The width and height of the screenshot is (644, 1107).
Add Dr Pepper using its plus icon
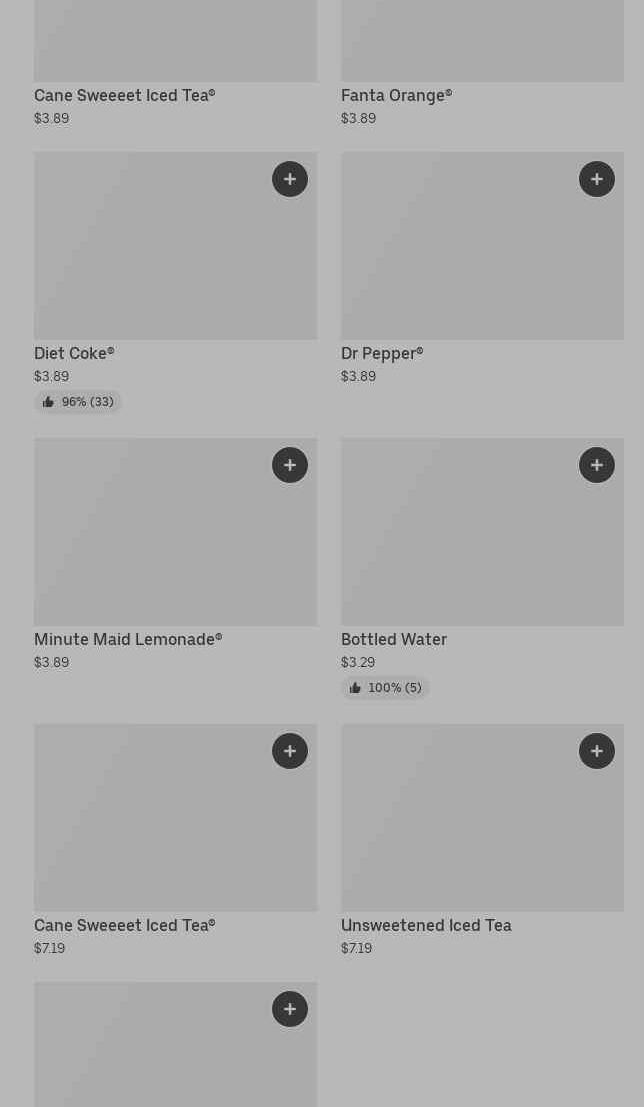(x=597, y=179)
